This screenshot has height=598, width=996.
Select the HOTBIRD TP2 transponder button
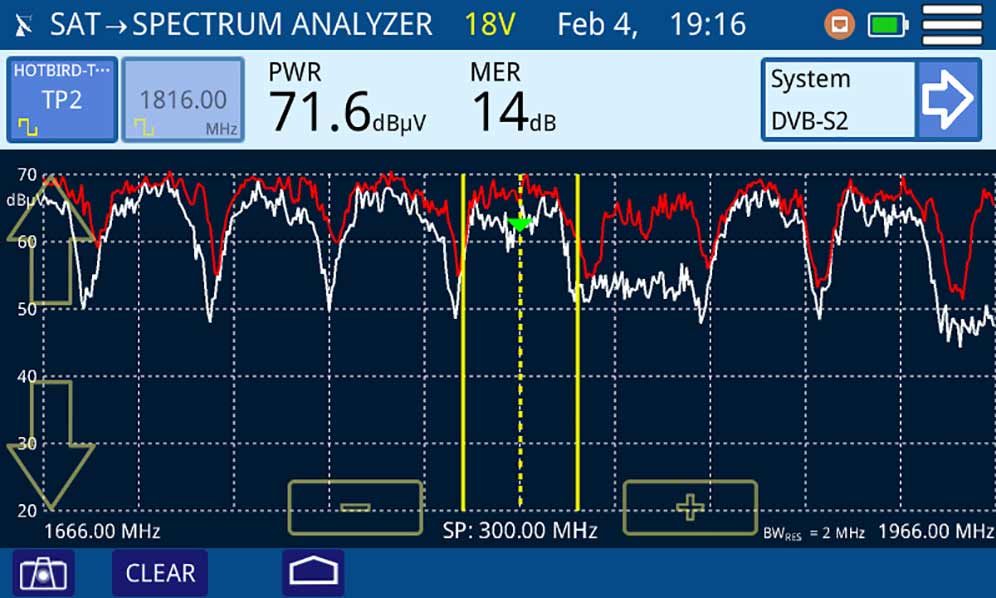point(62,99)
